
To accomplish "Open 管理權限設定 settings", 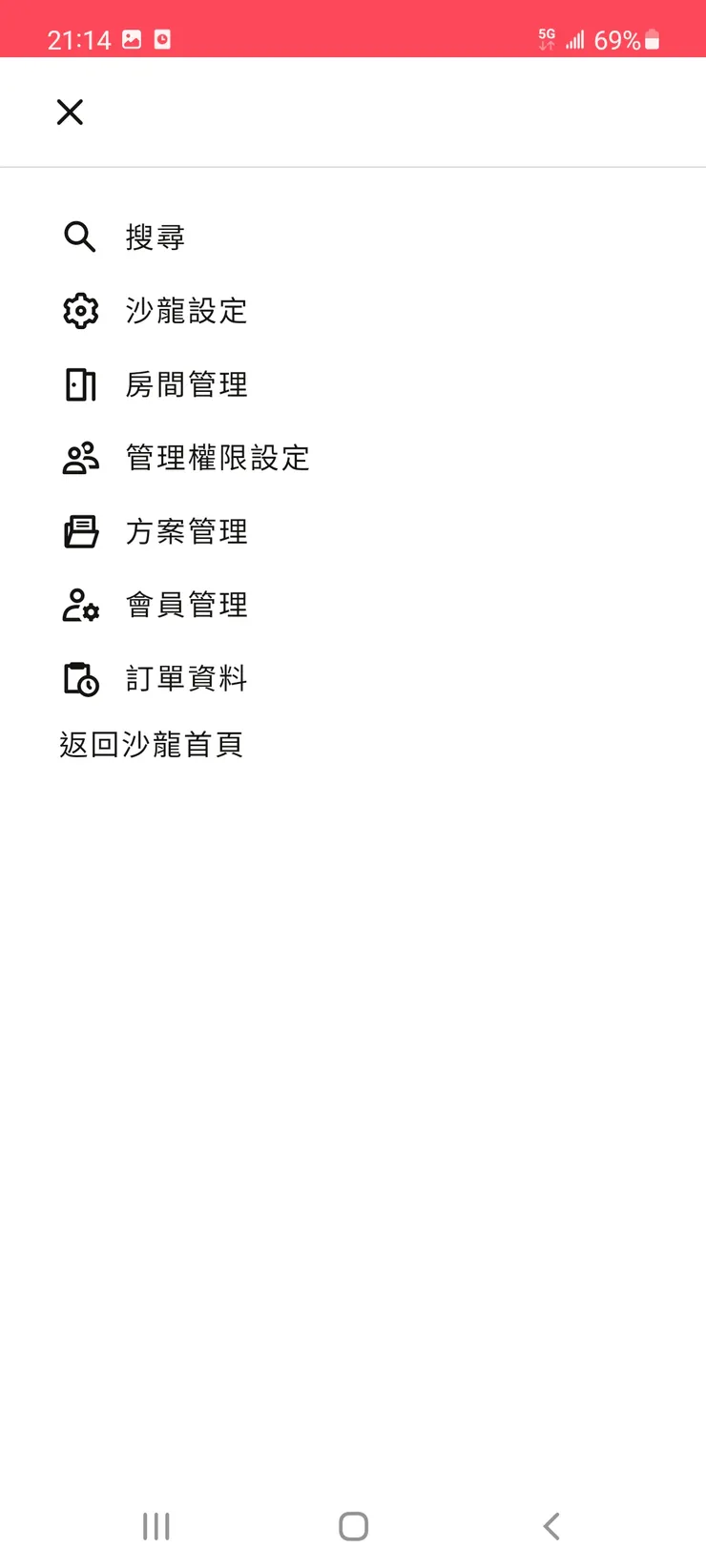I will (x=218, y=458).
